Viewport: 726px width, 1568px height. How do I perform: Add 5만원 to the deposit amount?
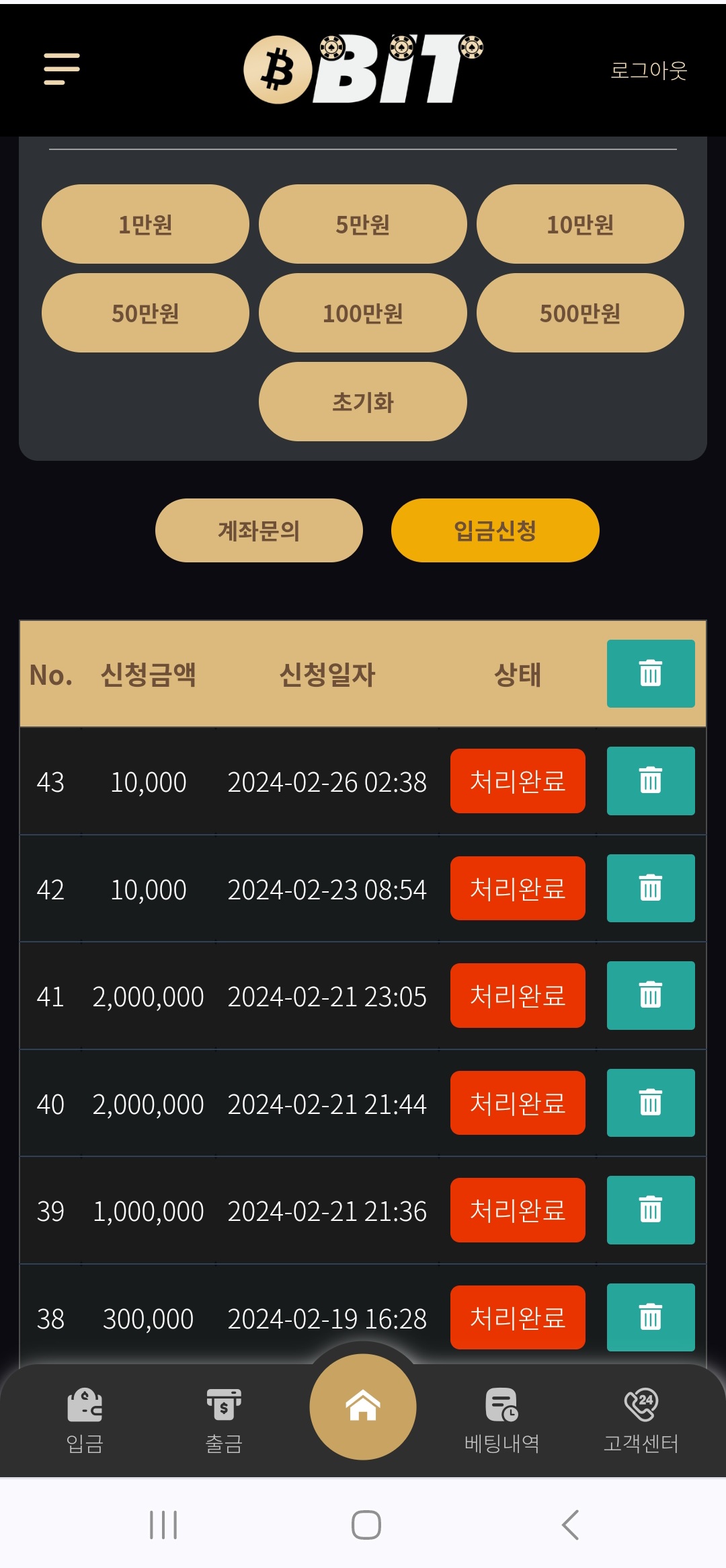point(362,224)
